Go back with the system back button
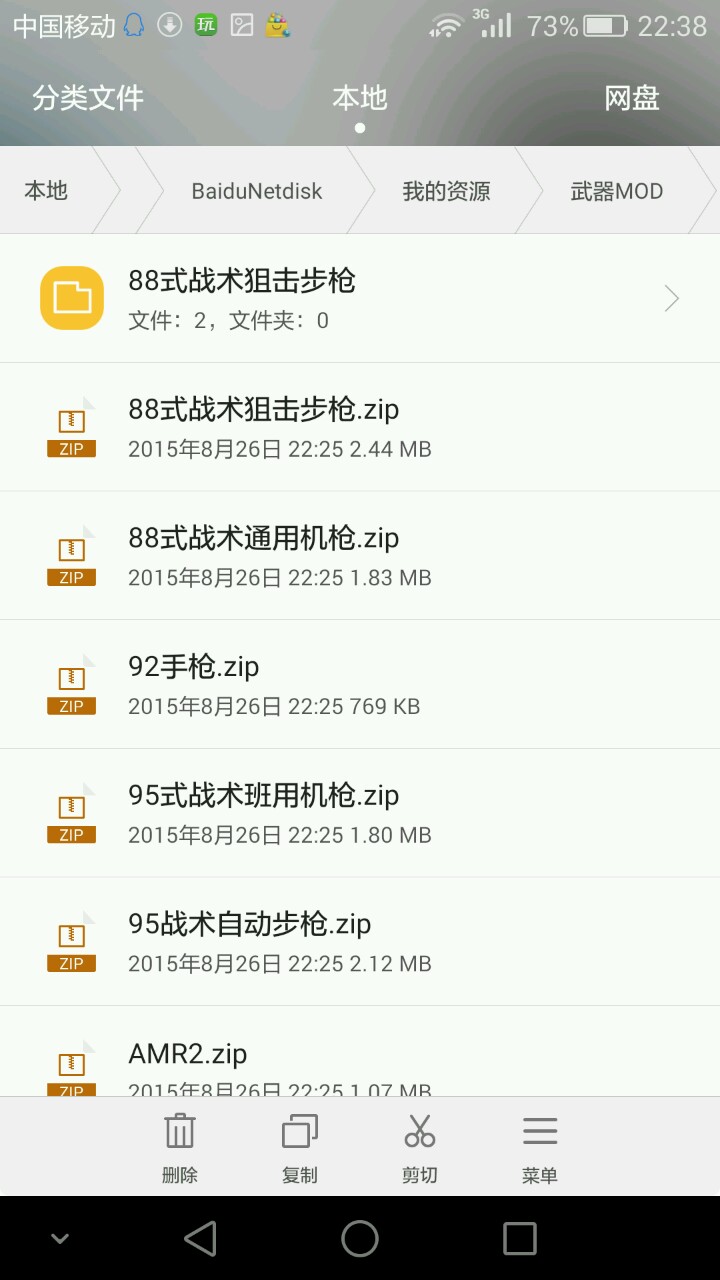The height and width of the screenshot is (1280, 720). [x=200, y=1239]
